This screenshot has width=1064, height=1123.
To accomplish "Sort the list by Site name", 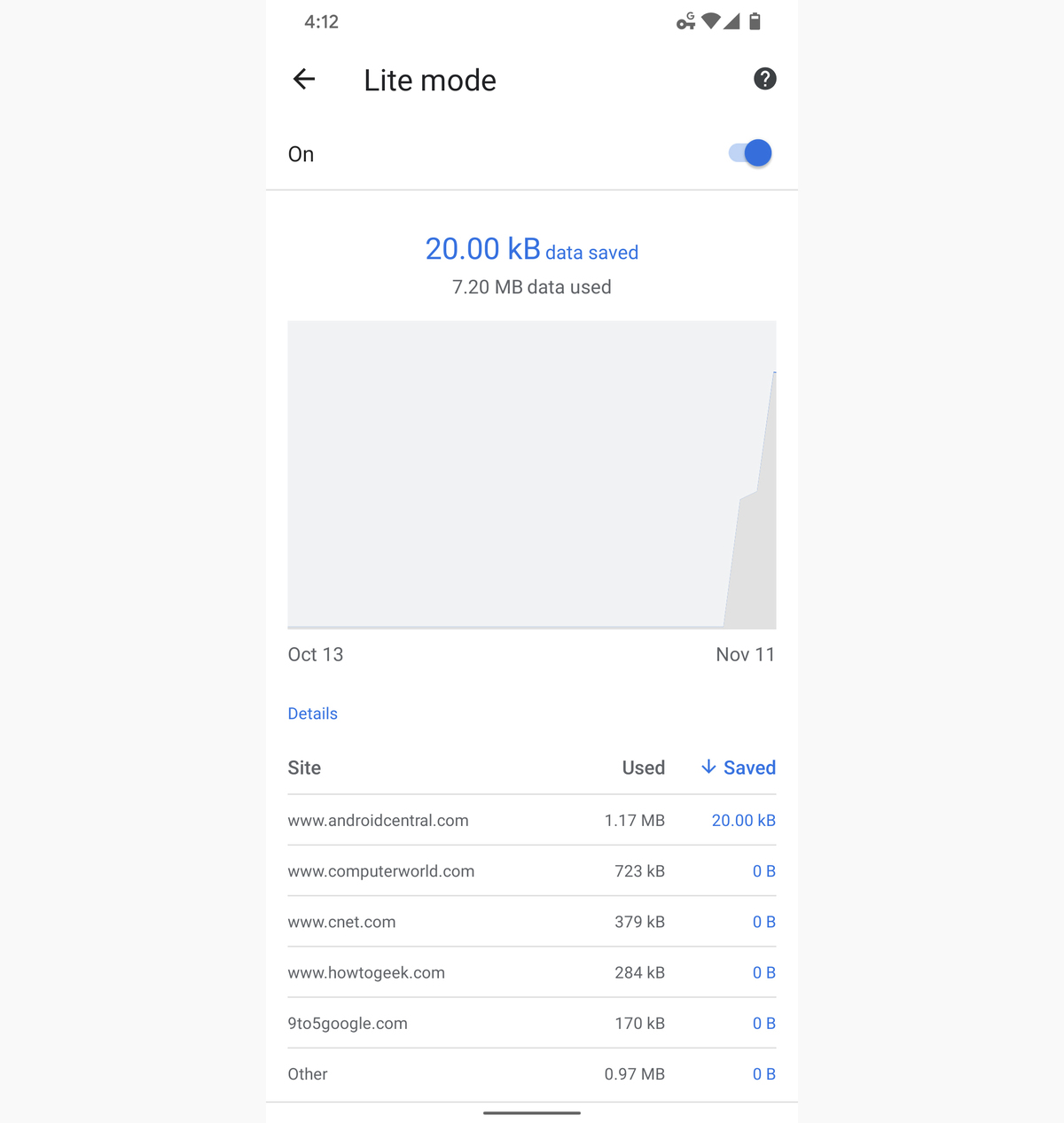I will tap(304, 768).
